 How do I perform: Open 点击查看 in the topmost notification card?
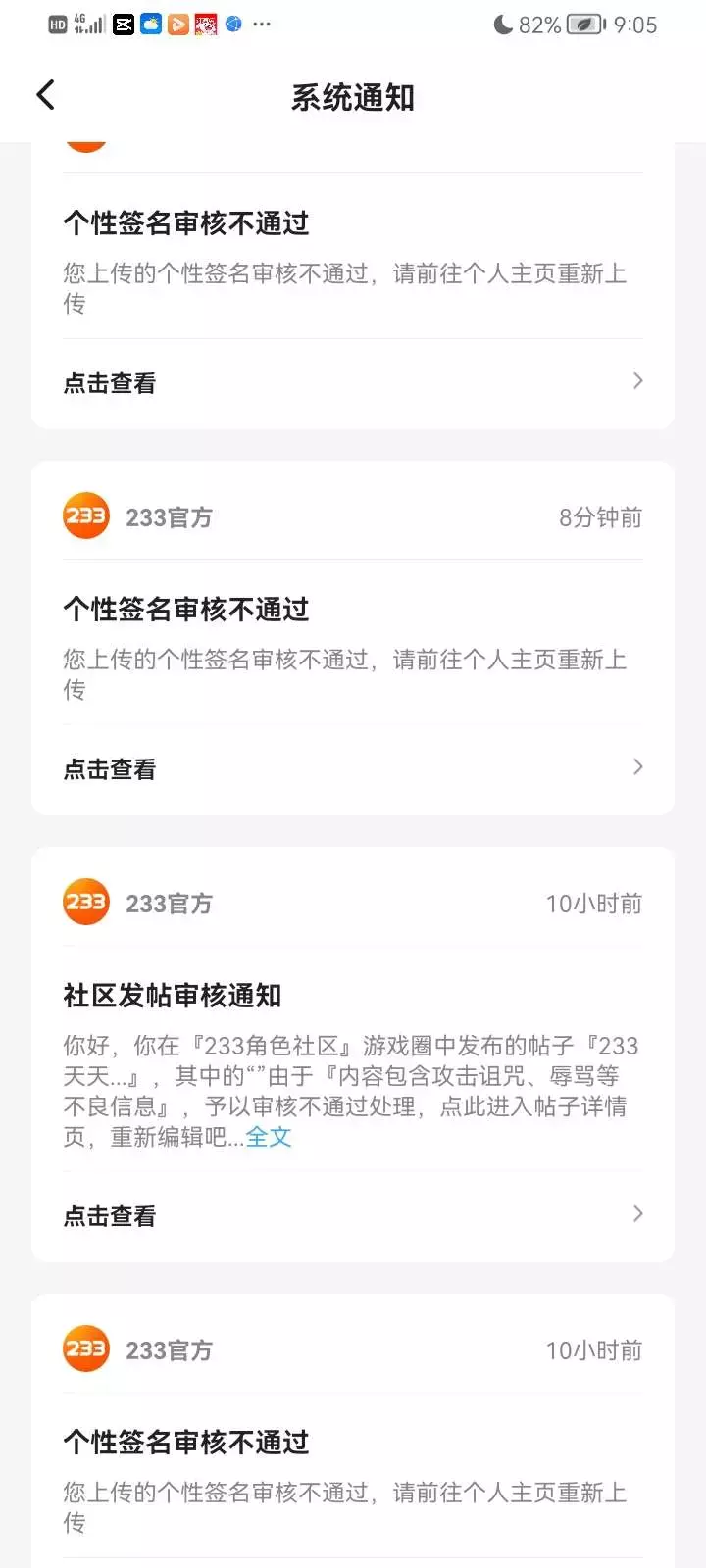point(353,383)
